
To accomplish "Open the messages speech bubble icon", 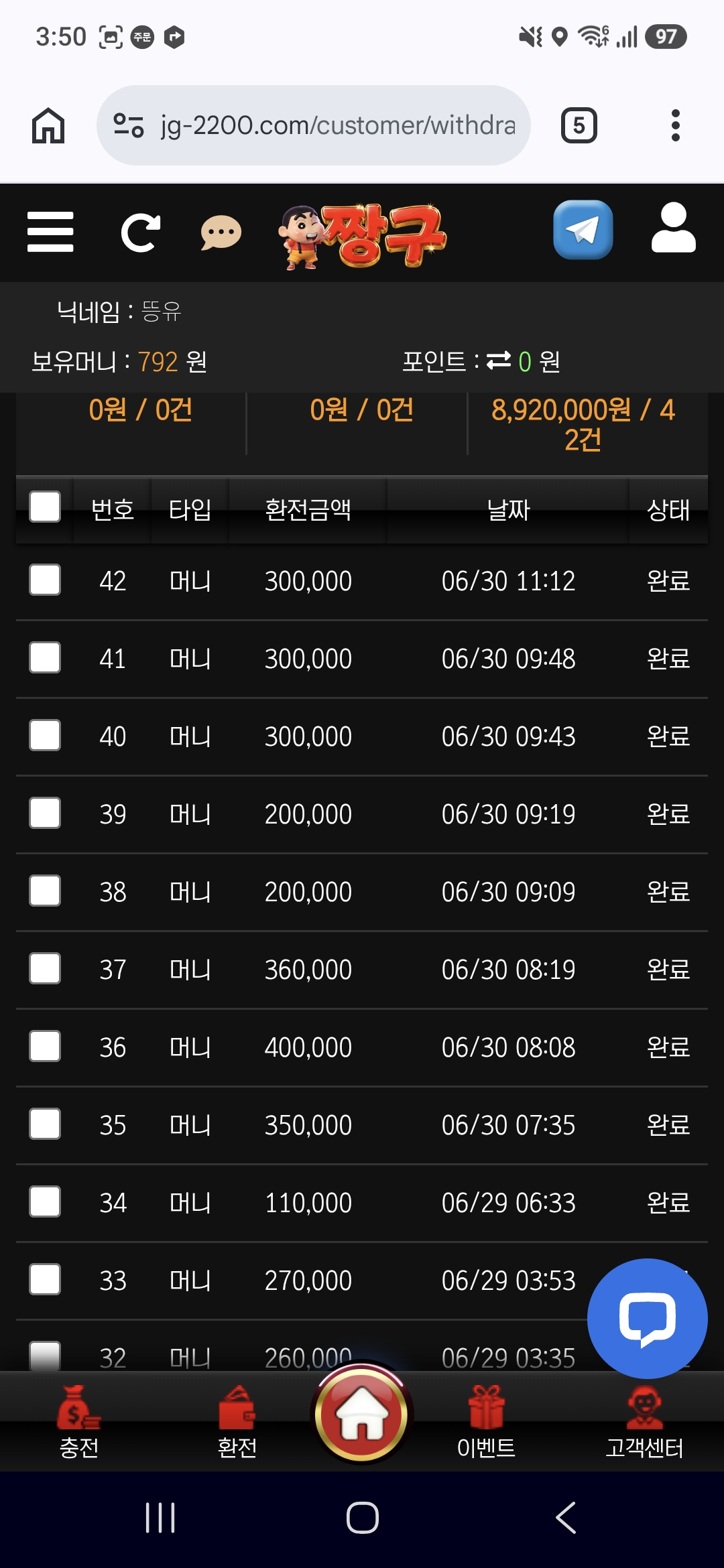I will (x=221, y=233).
